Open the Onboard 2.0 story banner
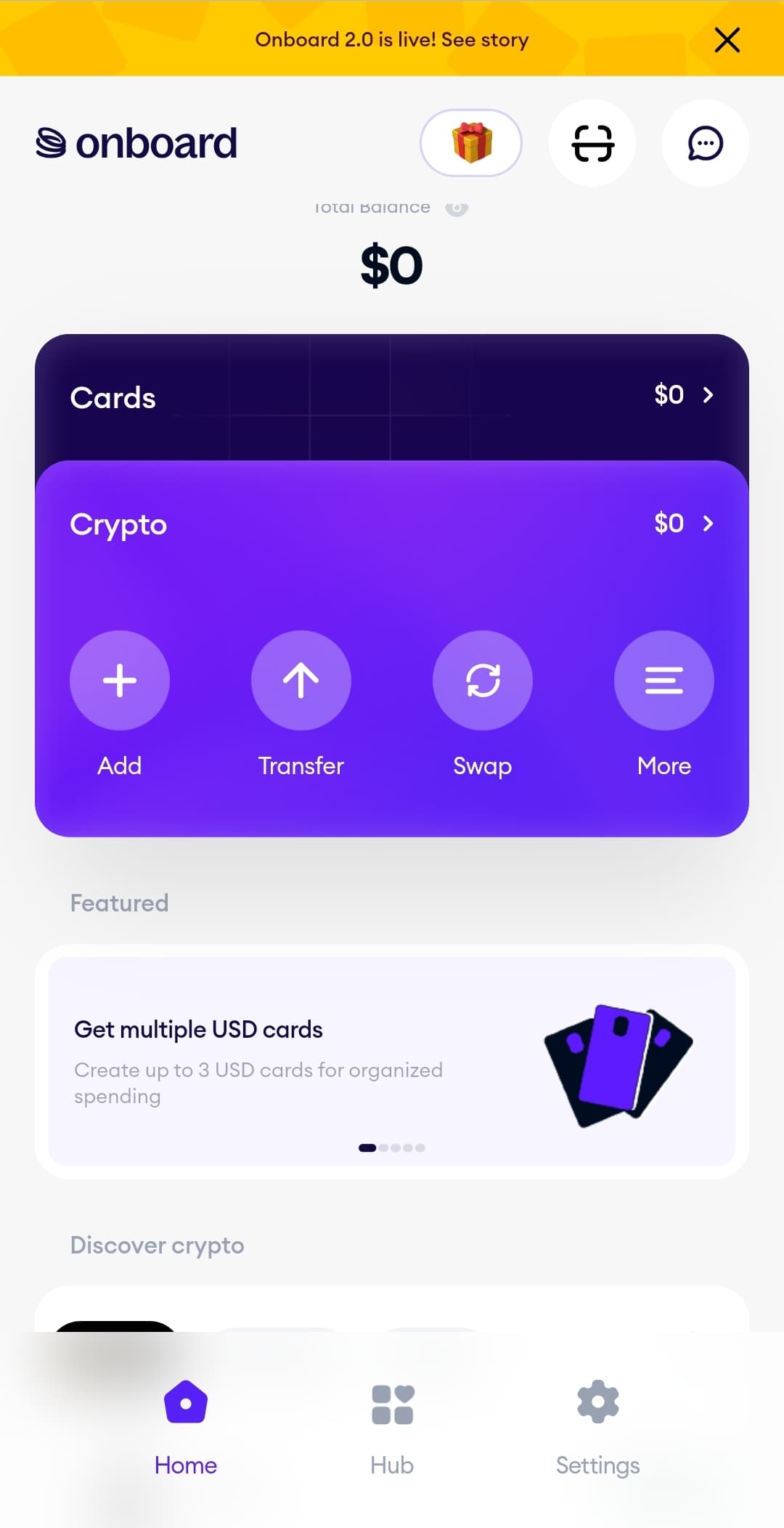Image resolution: width=784 pixels, height=1528 pixels. [391, 40]
